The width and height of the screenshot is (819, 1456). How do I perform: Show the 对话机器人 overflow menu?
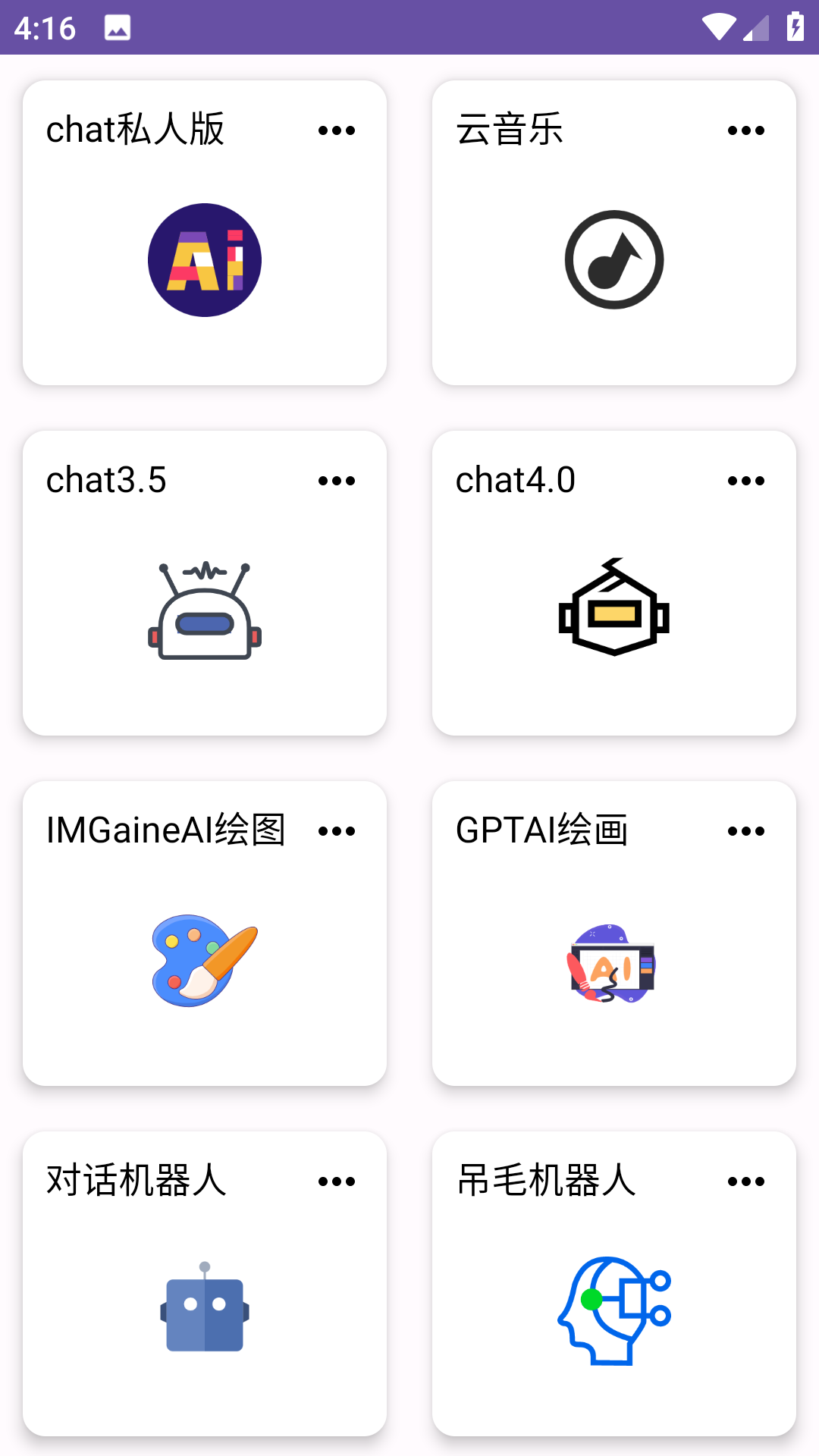(337, 1181)
